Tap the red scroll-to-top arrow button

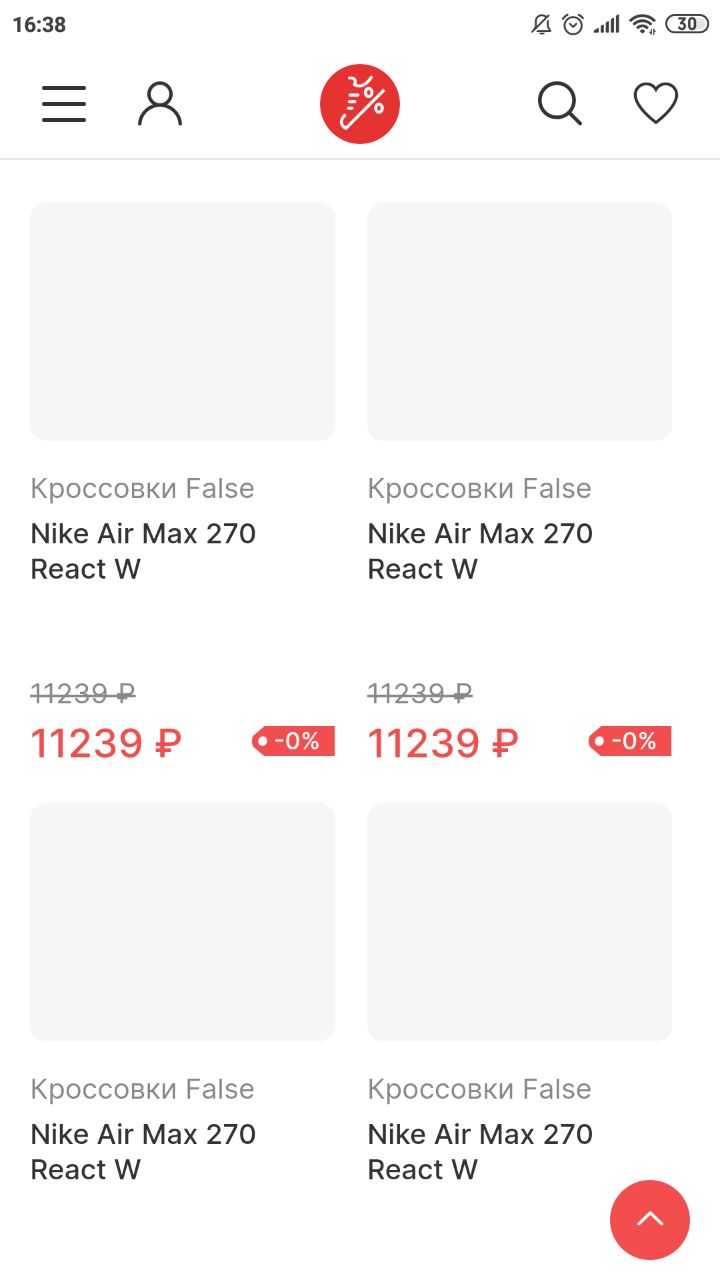650,1220
